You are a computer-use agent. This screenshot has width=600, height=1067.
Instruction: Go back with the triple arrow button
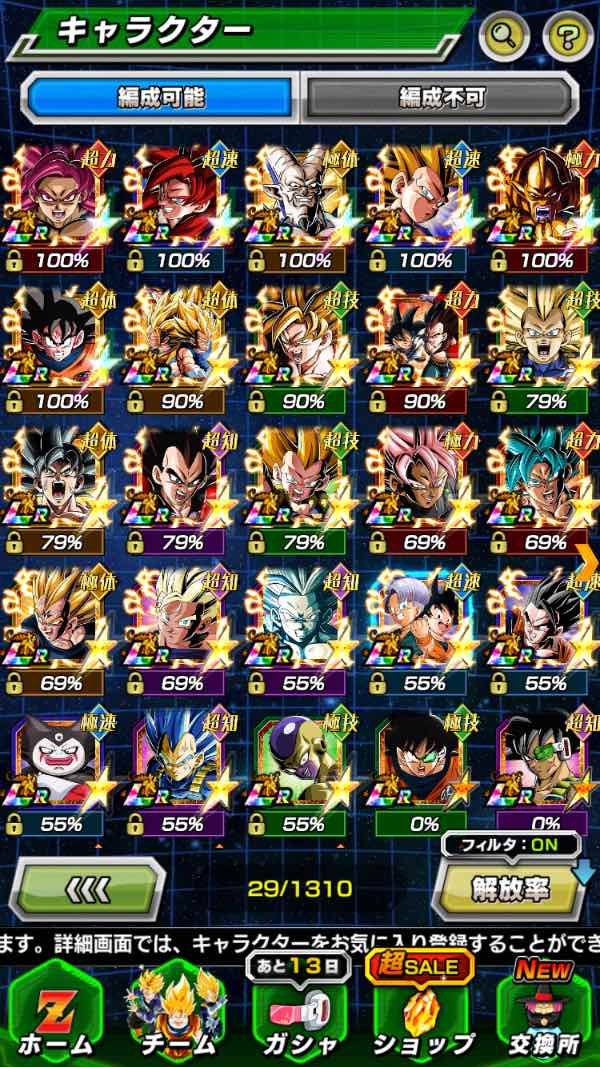pos(88,888)
